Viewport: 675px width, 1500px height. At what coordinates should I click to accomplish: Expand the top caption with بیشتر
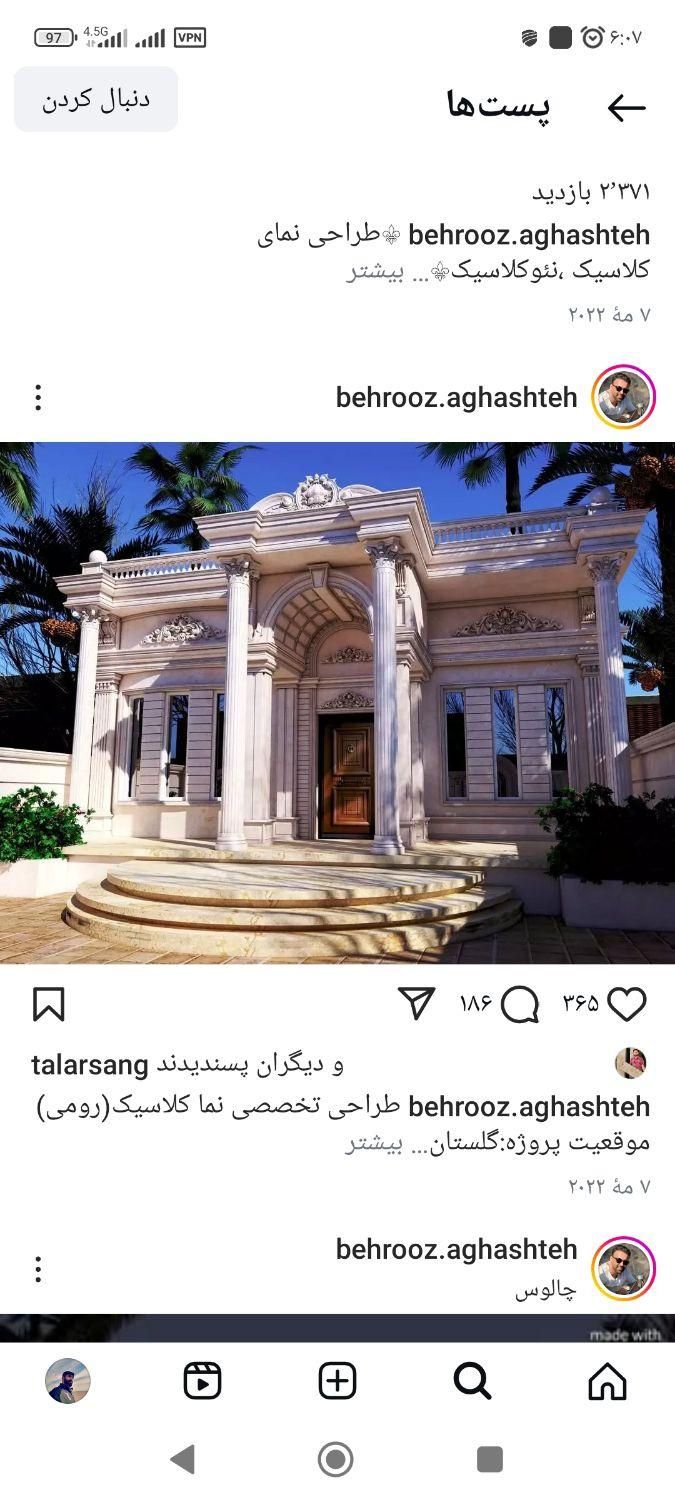point(374,271)
